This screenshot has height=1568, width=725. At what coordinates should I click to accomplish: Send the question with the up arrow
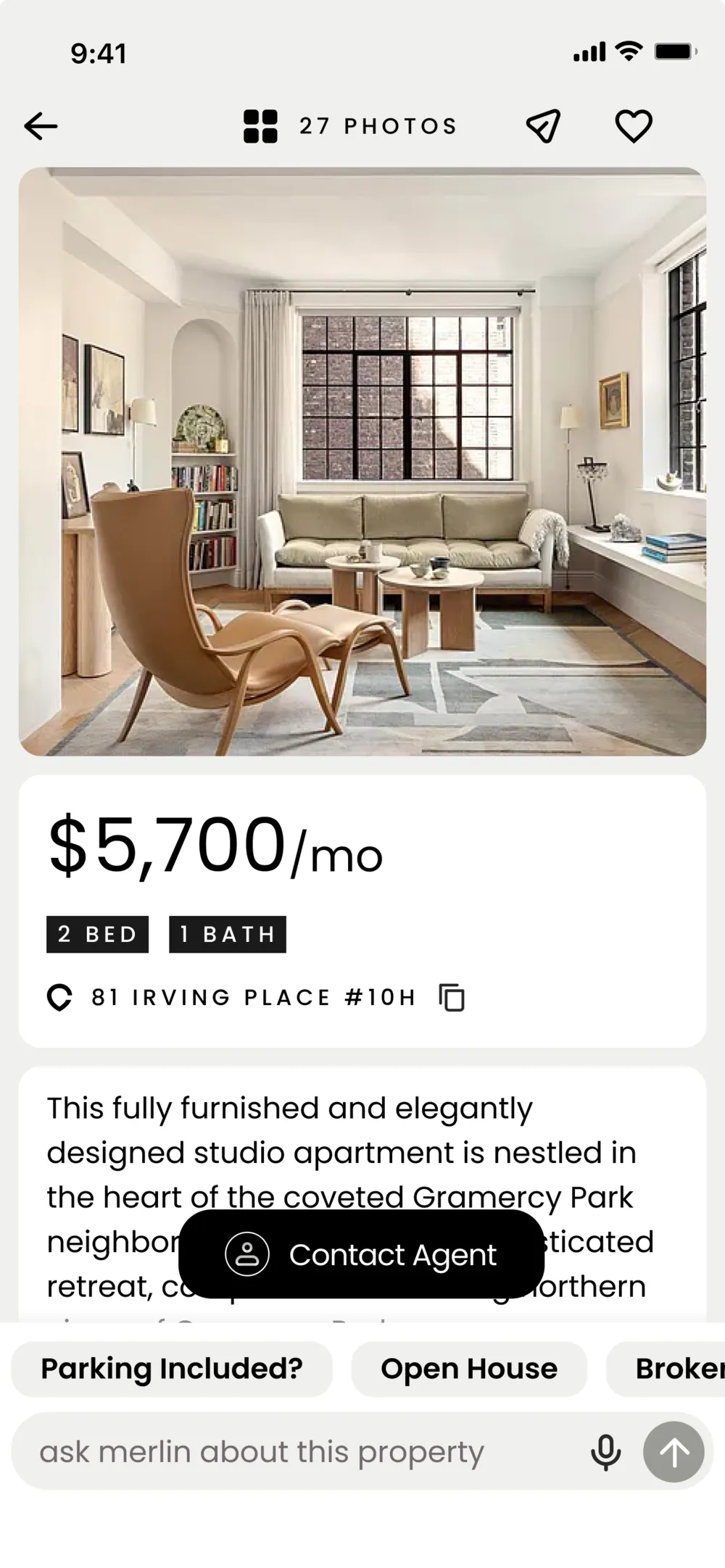point(674,1451)
